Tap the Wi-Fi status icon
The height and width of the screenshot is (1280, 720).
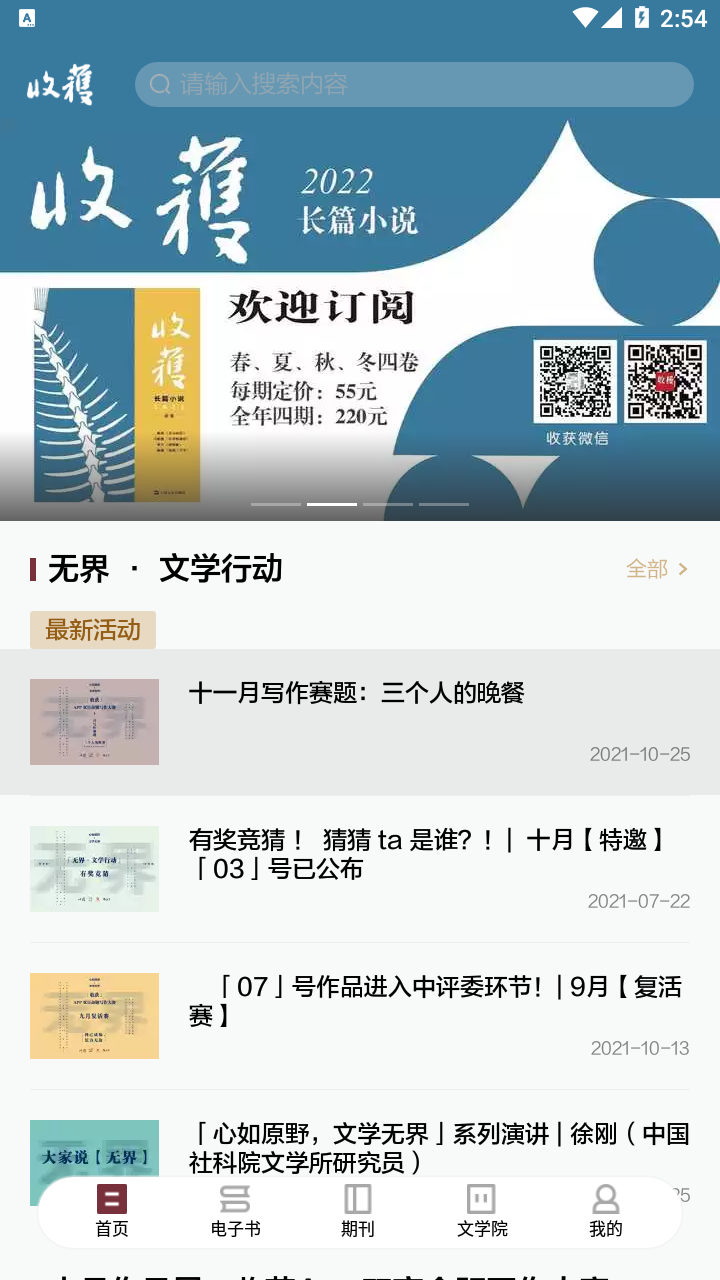(x=584, y=16)
